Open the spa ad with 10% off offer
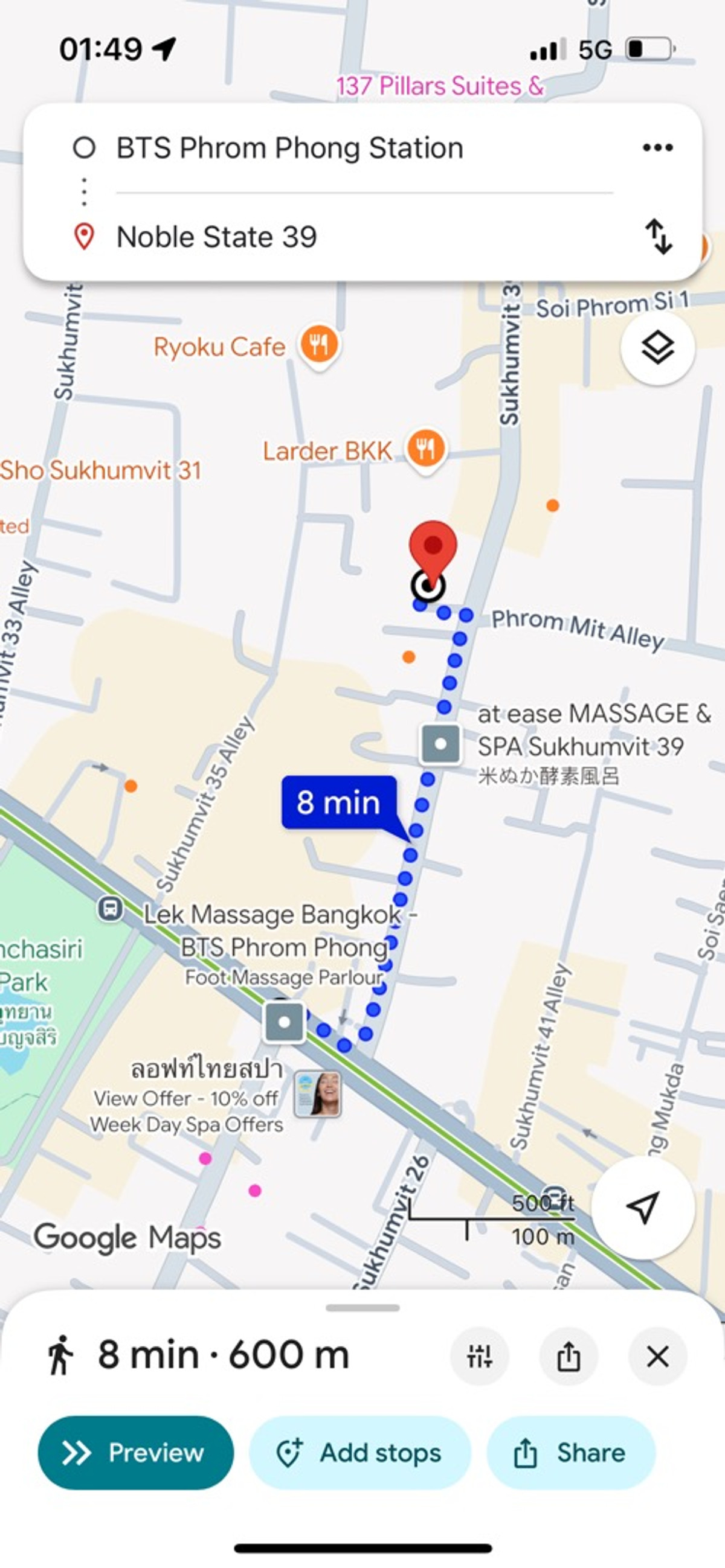The height and width of the screenshot is (1568, 725). [x=317, y=1095]
